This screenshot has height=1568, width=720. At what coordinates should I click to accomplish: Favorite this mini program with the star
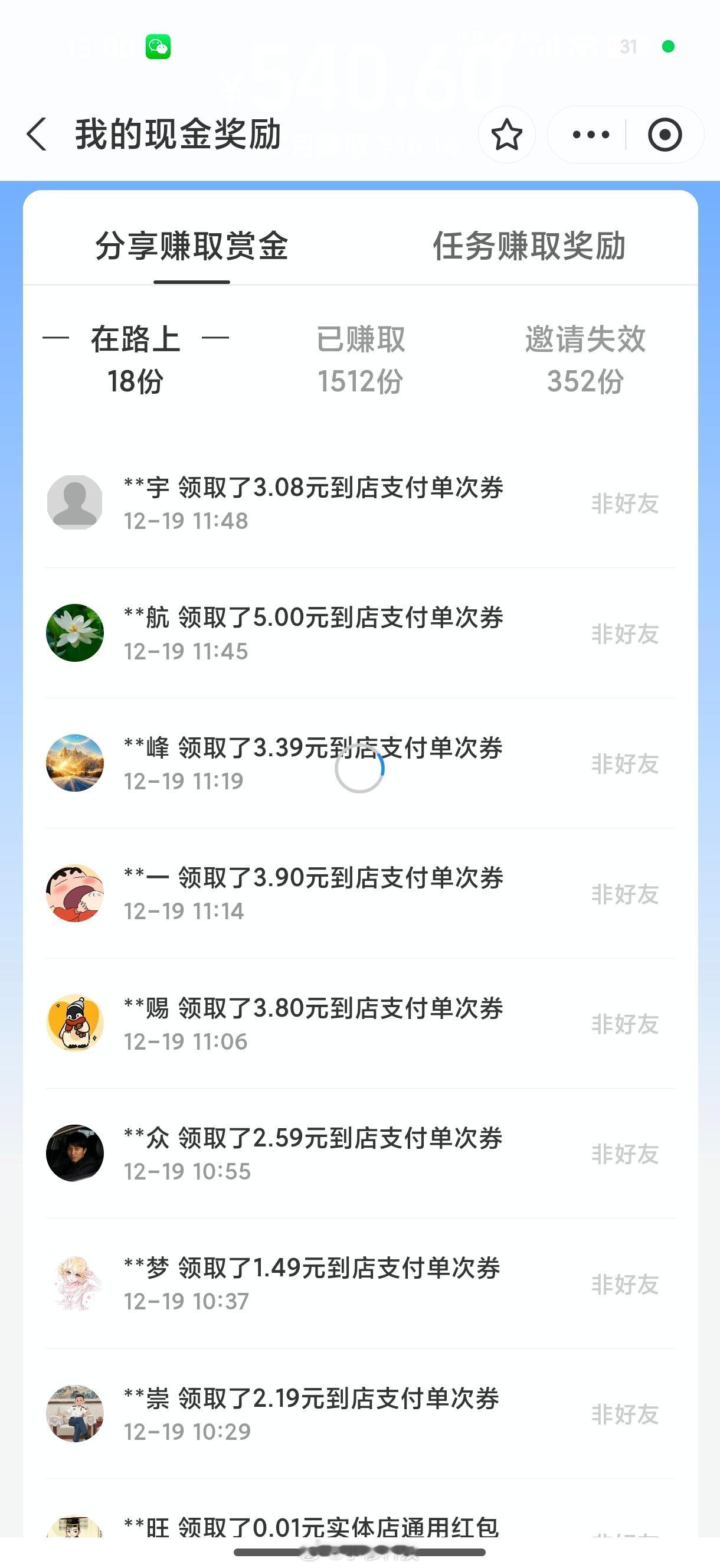click(x=506, y=135)
